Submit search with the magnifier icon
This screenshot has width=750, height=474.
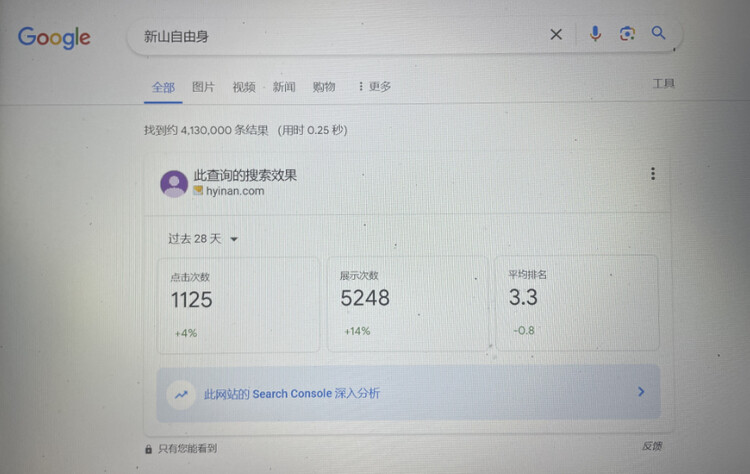pos(659,33)
